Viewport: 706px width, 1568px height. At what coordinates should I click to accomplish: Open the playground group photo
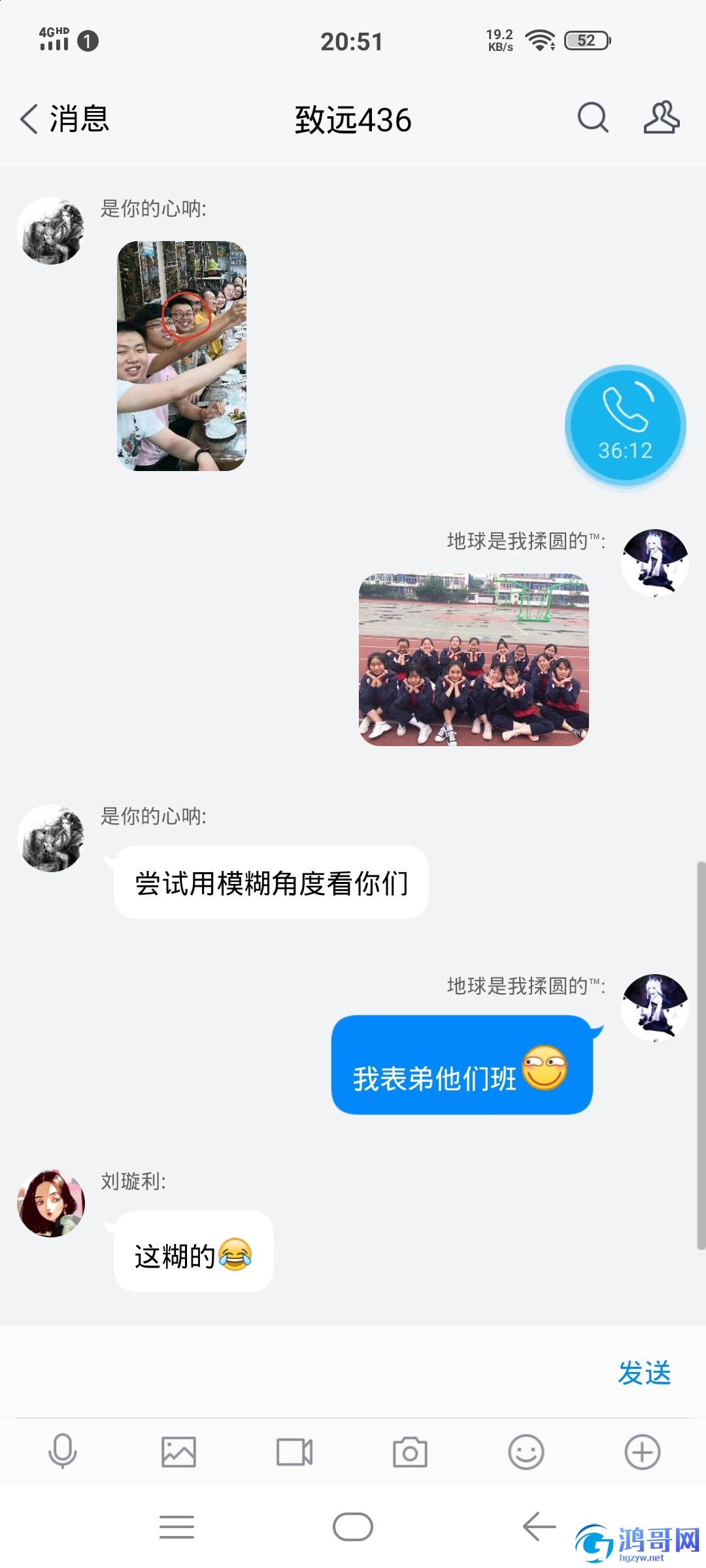pyautogui.click(x=474, y=660)
